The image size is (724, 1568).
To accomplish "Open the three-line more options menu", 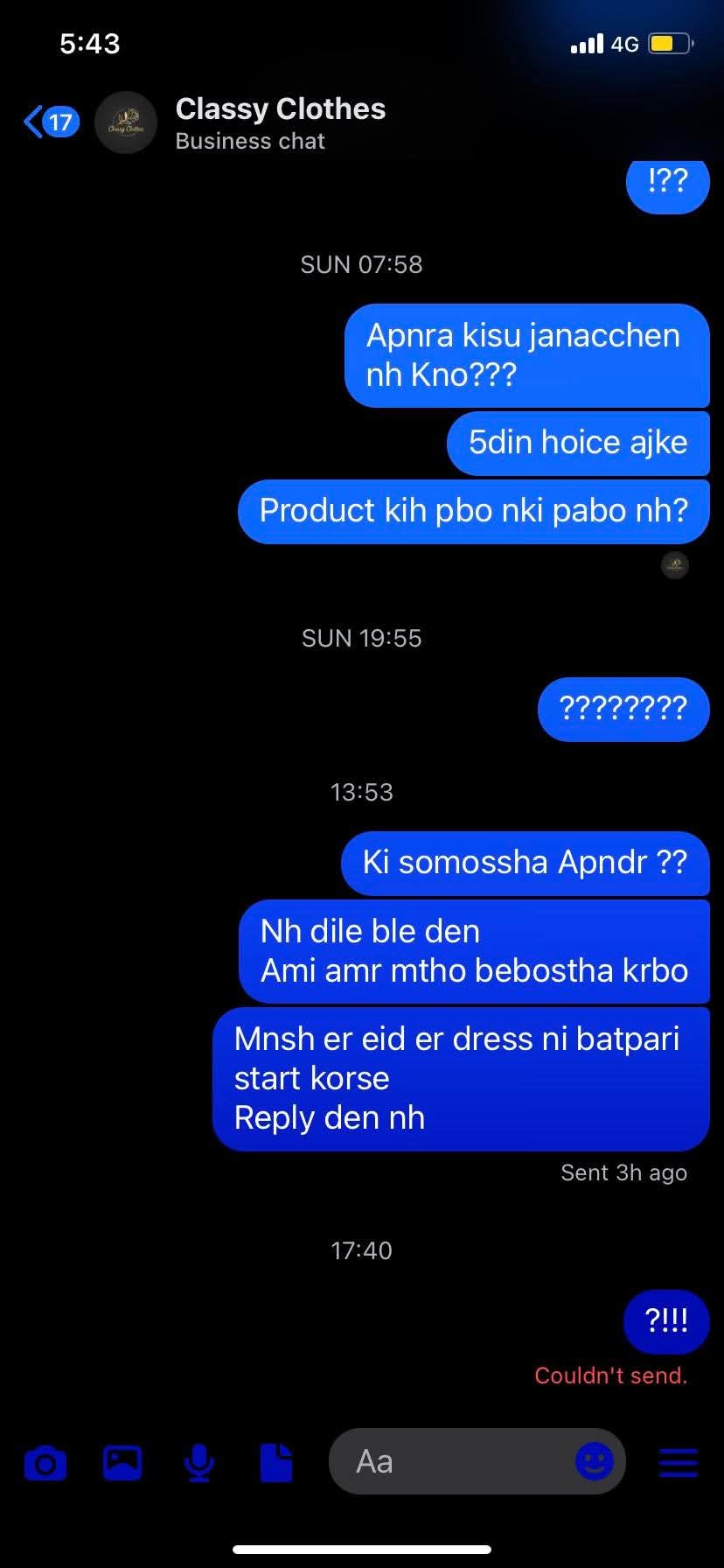I will click(678, 1462).
